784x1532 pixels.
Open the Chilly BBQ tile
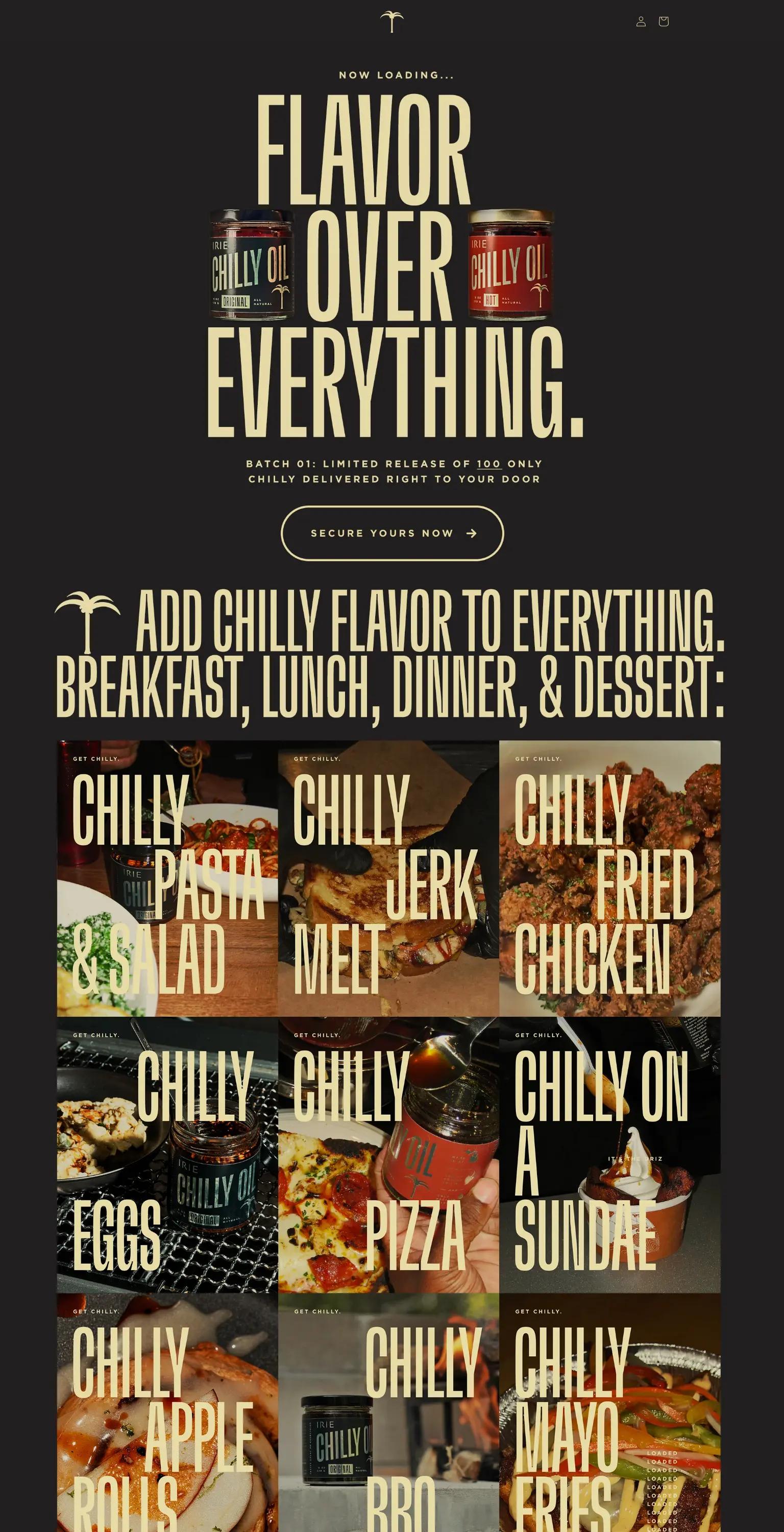pyautogui.click(x=388, y=1416)
